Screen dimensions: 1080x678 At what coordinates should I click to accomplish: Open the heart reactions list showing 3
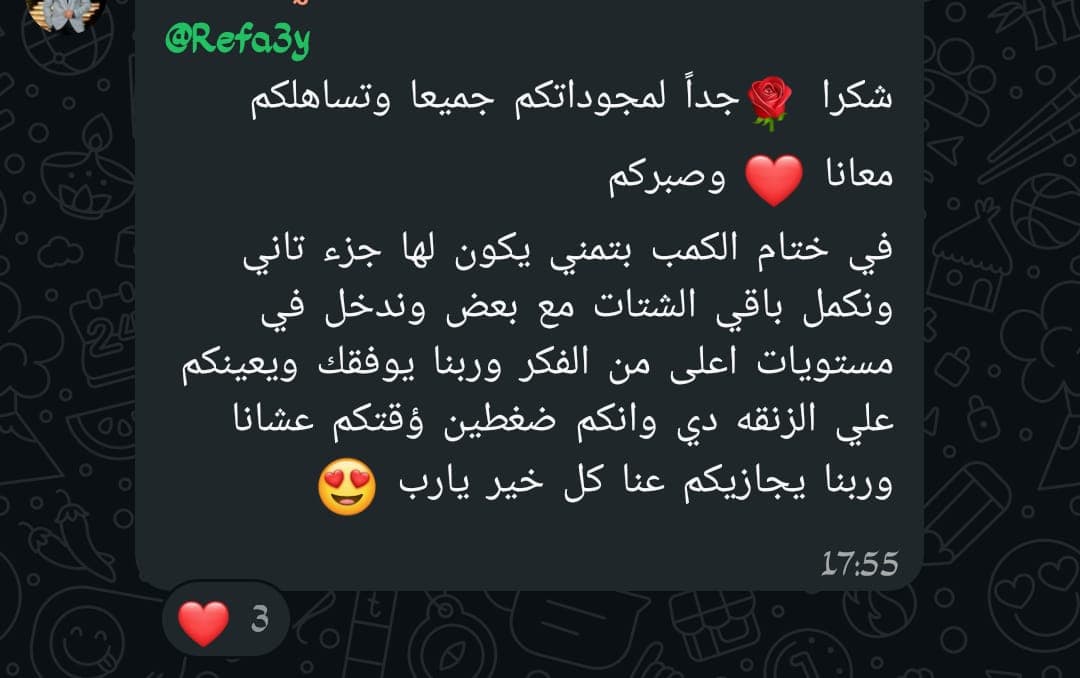click(x=226, y=620)
